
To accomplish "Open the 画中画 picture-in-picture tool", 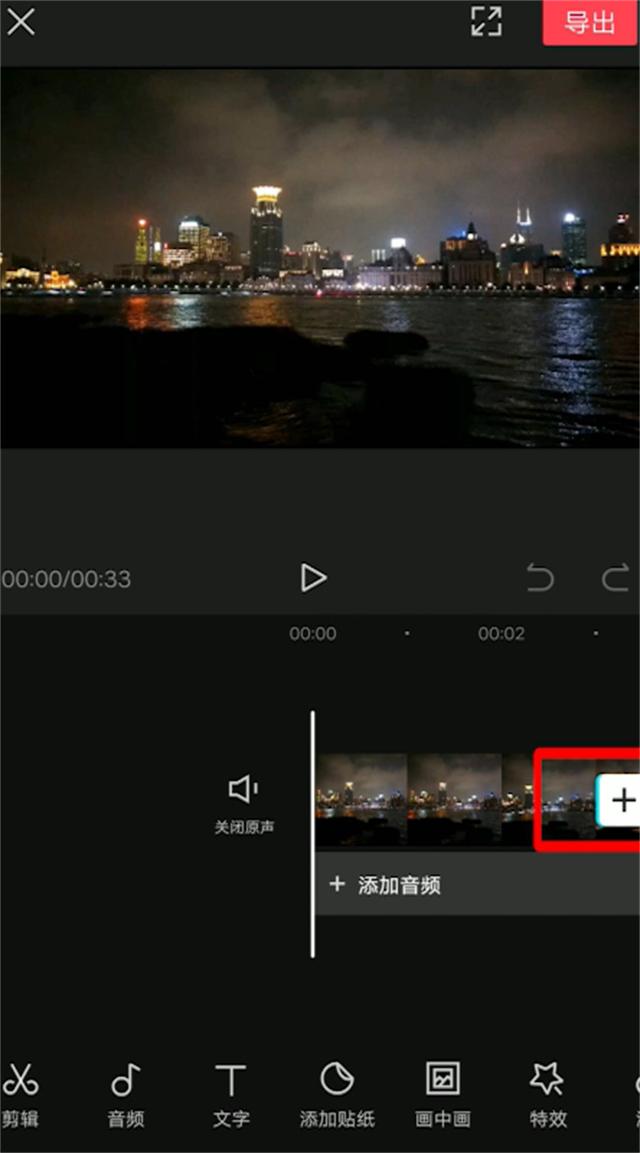I will coord(442,1095).
